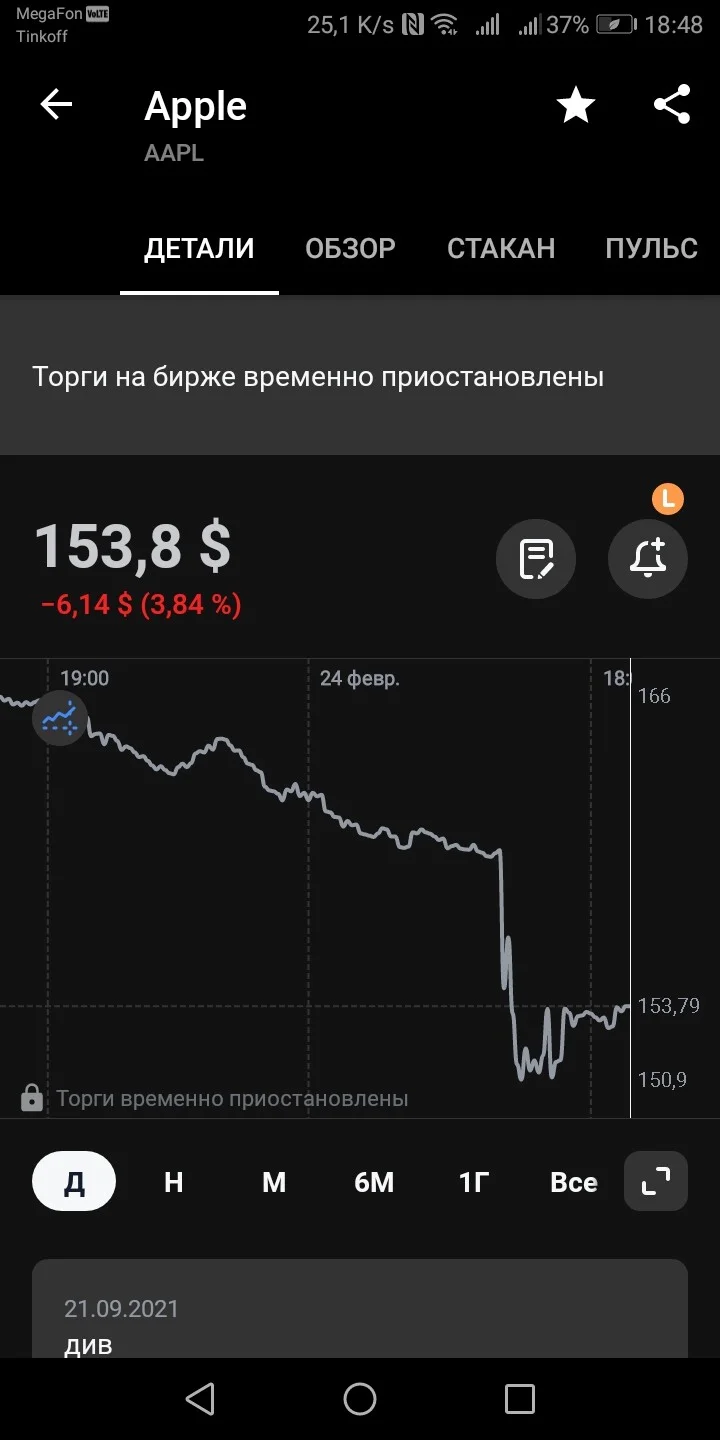Select the ДЕТАЛИ tab
Screen dimensions: 720x1440
click(x=199, y=248)
